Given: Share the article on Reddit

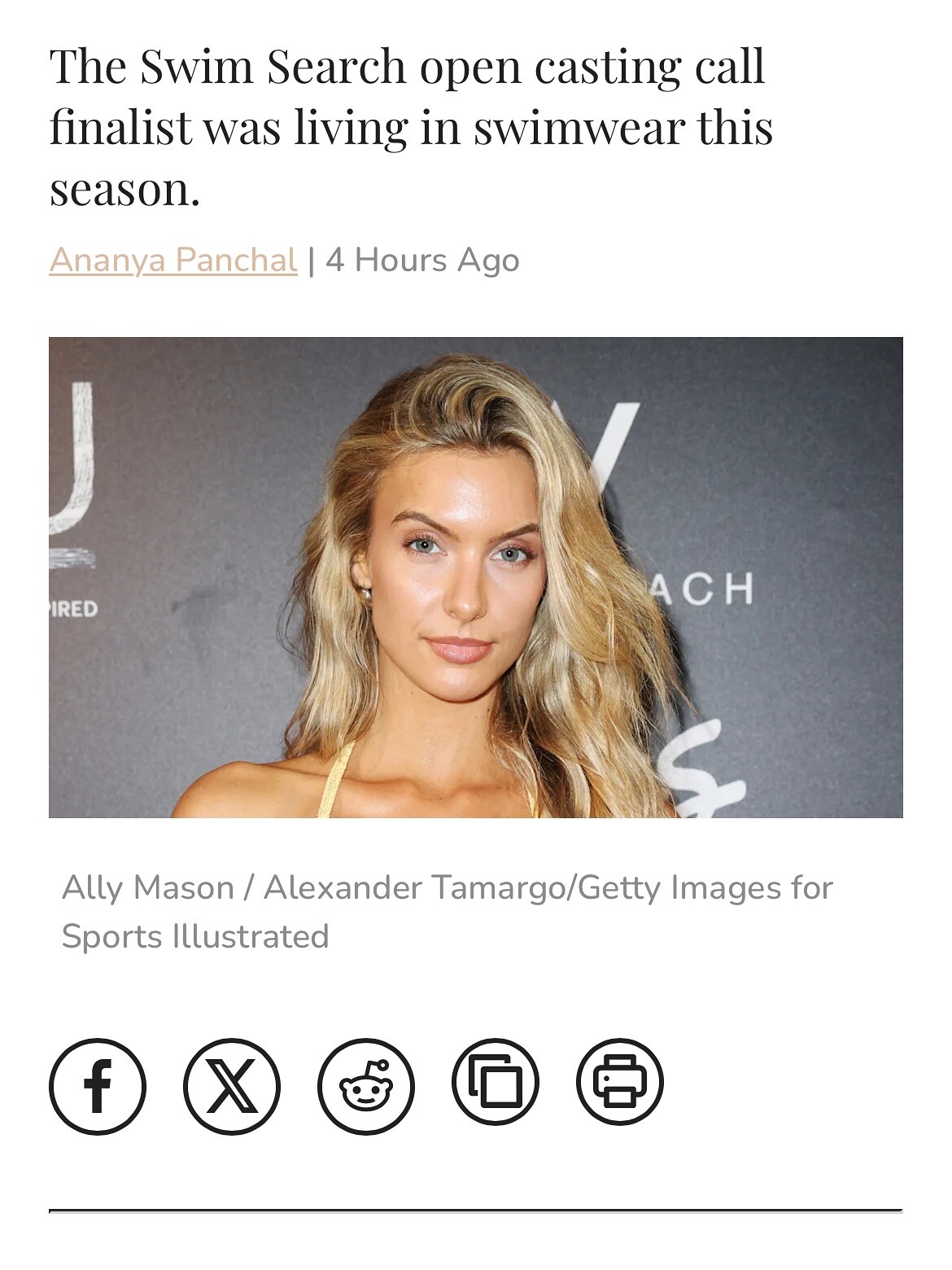Looking at the screenshot, I should tap(366, 1086).
